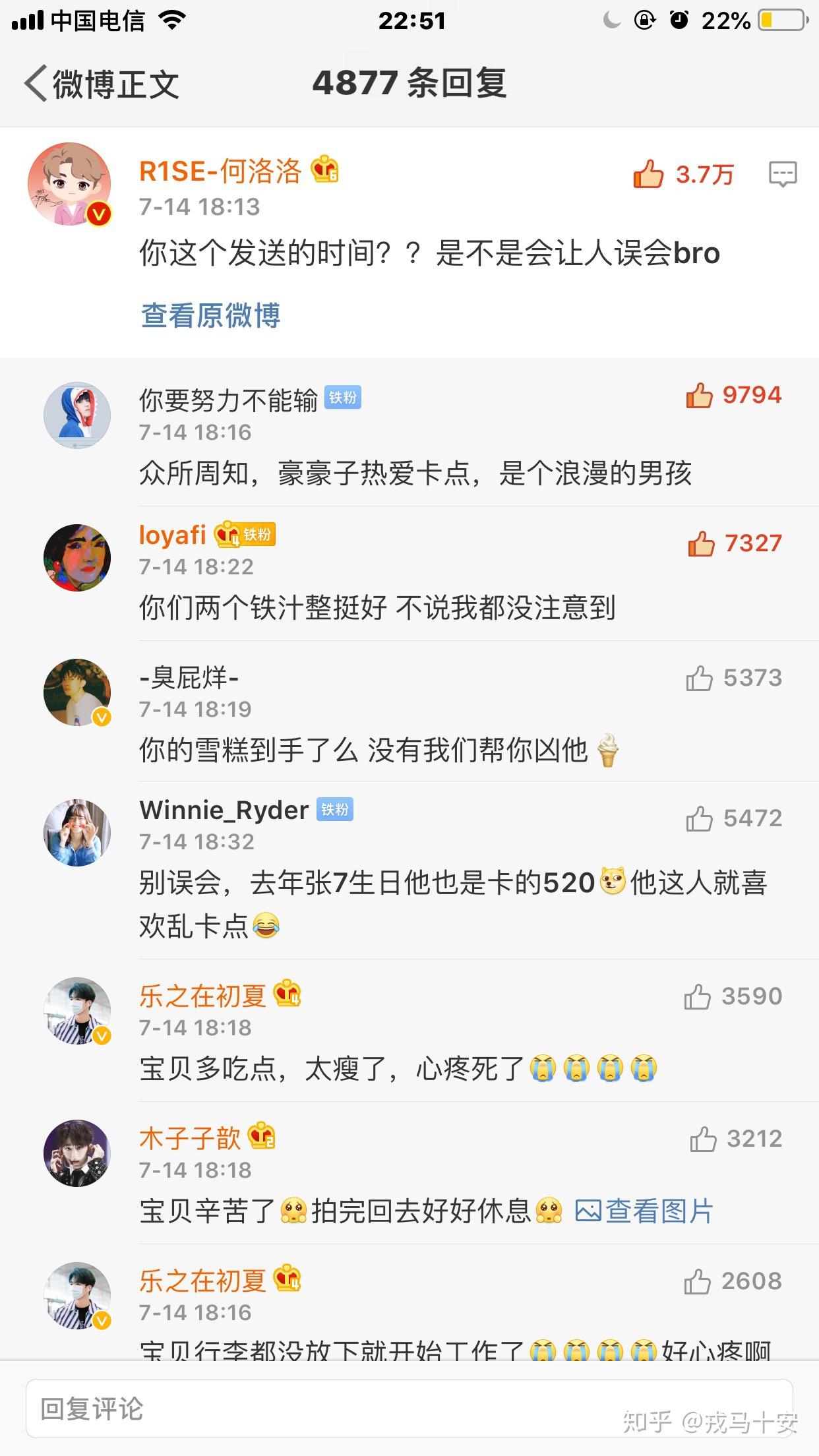Reply to R1SE-何洛洛 via comment icon

coord(783,175)
